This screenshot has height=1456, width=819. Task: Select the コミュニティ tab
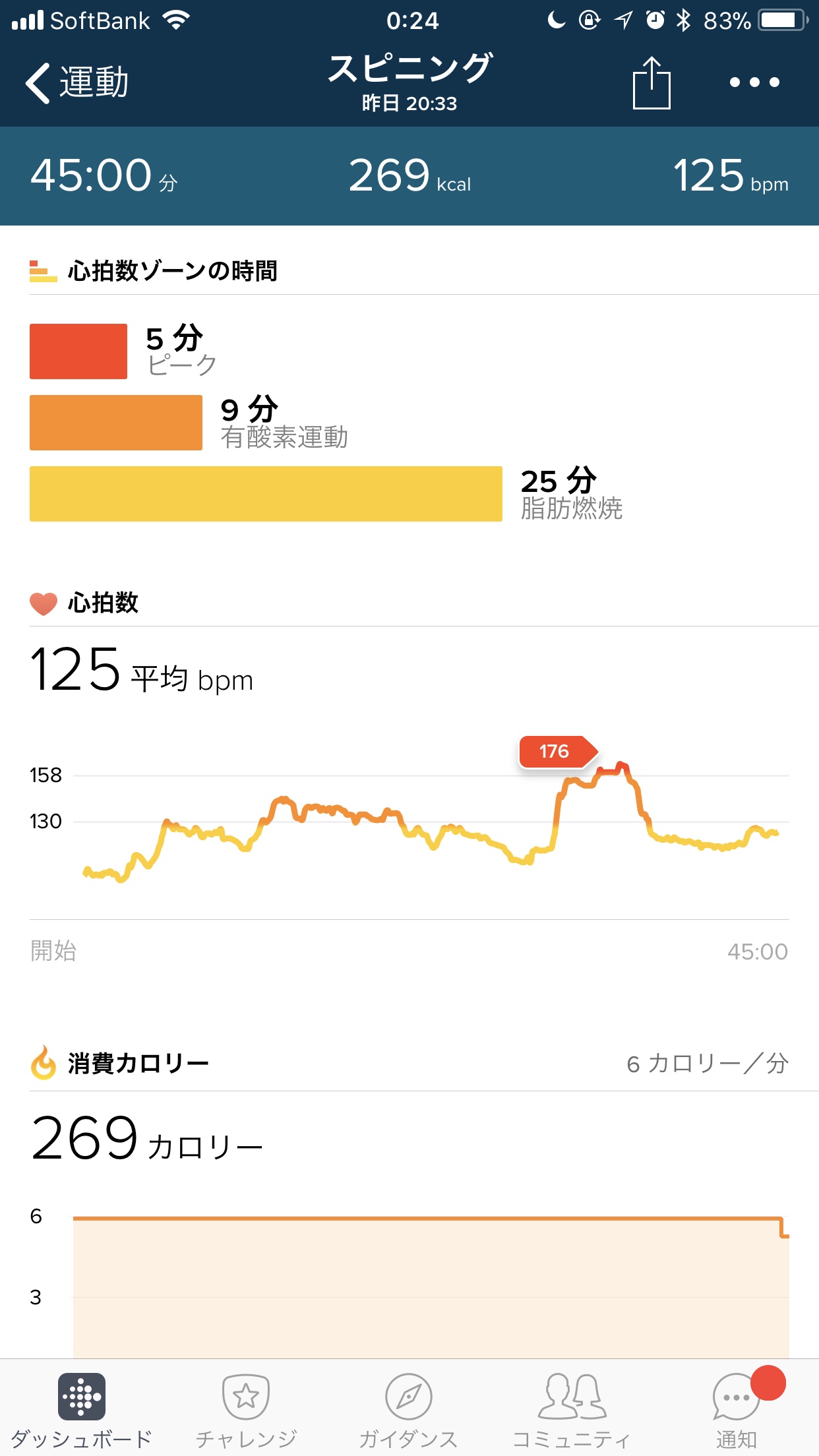coord(572,1409)
